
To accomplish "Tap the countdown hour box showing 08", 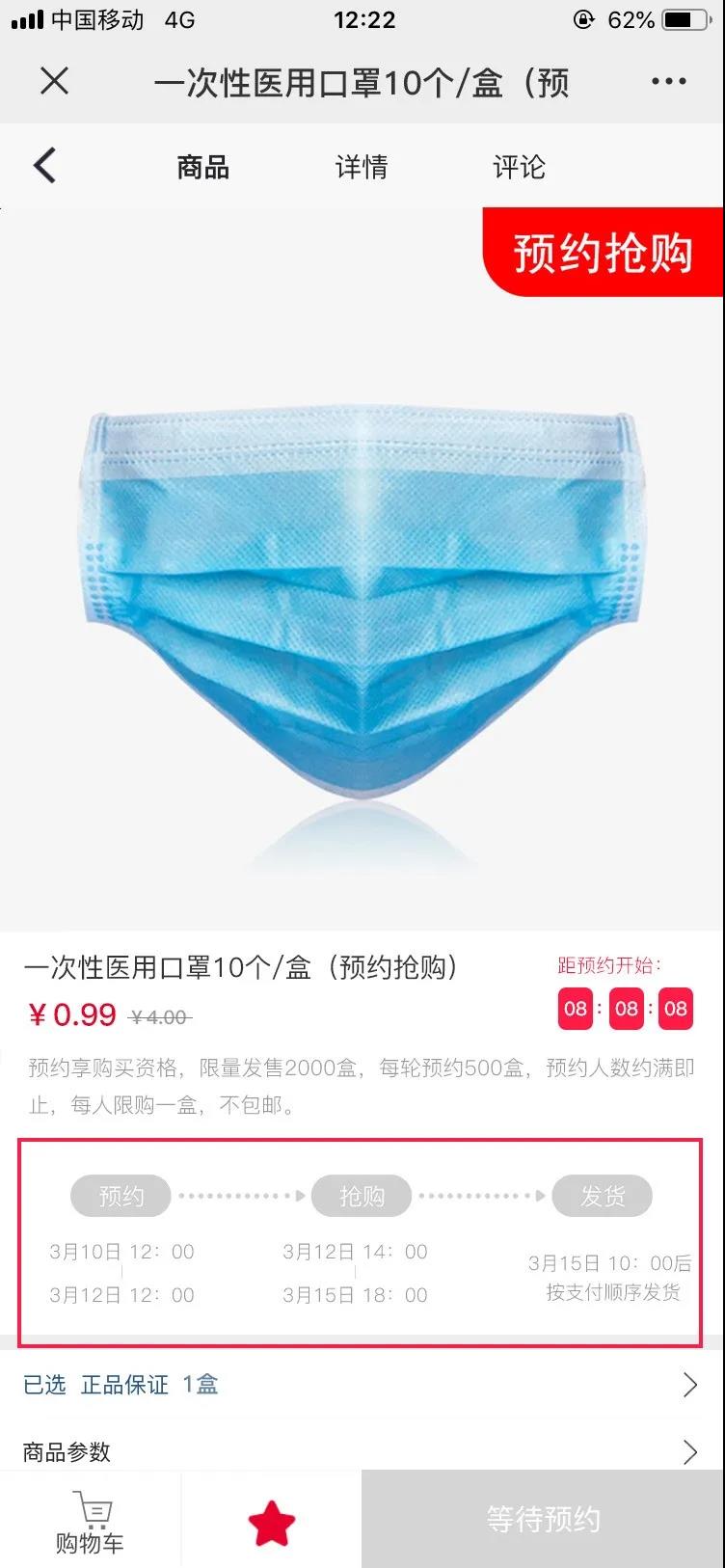I will [x=576, y=1009].
